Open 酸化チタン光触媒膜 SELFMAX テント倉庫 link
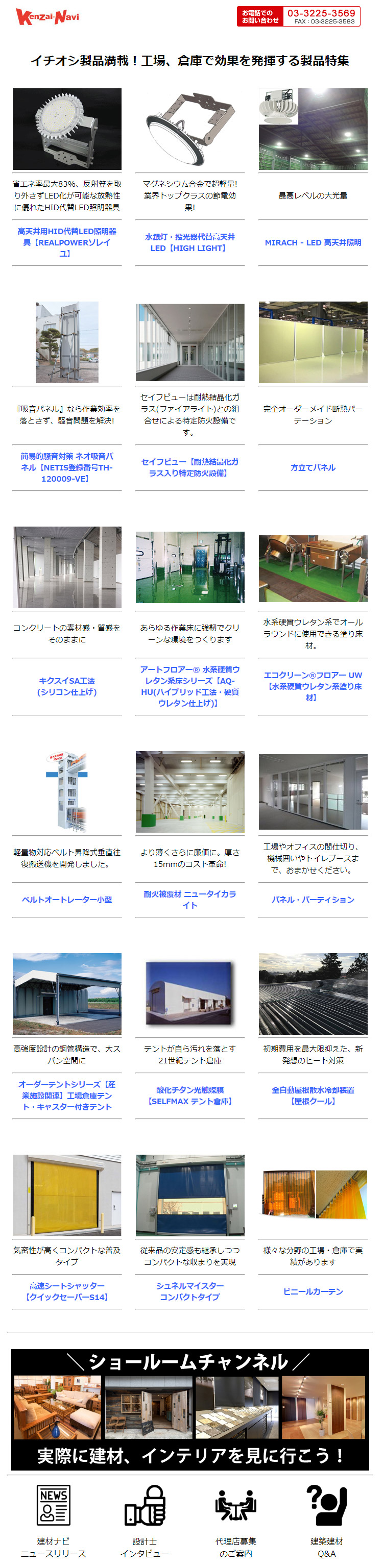This screenshot has height=1568, width=383. coord(189,1096)
